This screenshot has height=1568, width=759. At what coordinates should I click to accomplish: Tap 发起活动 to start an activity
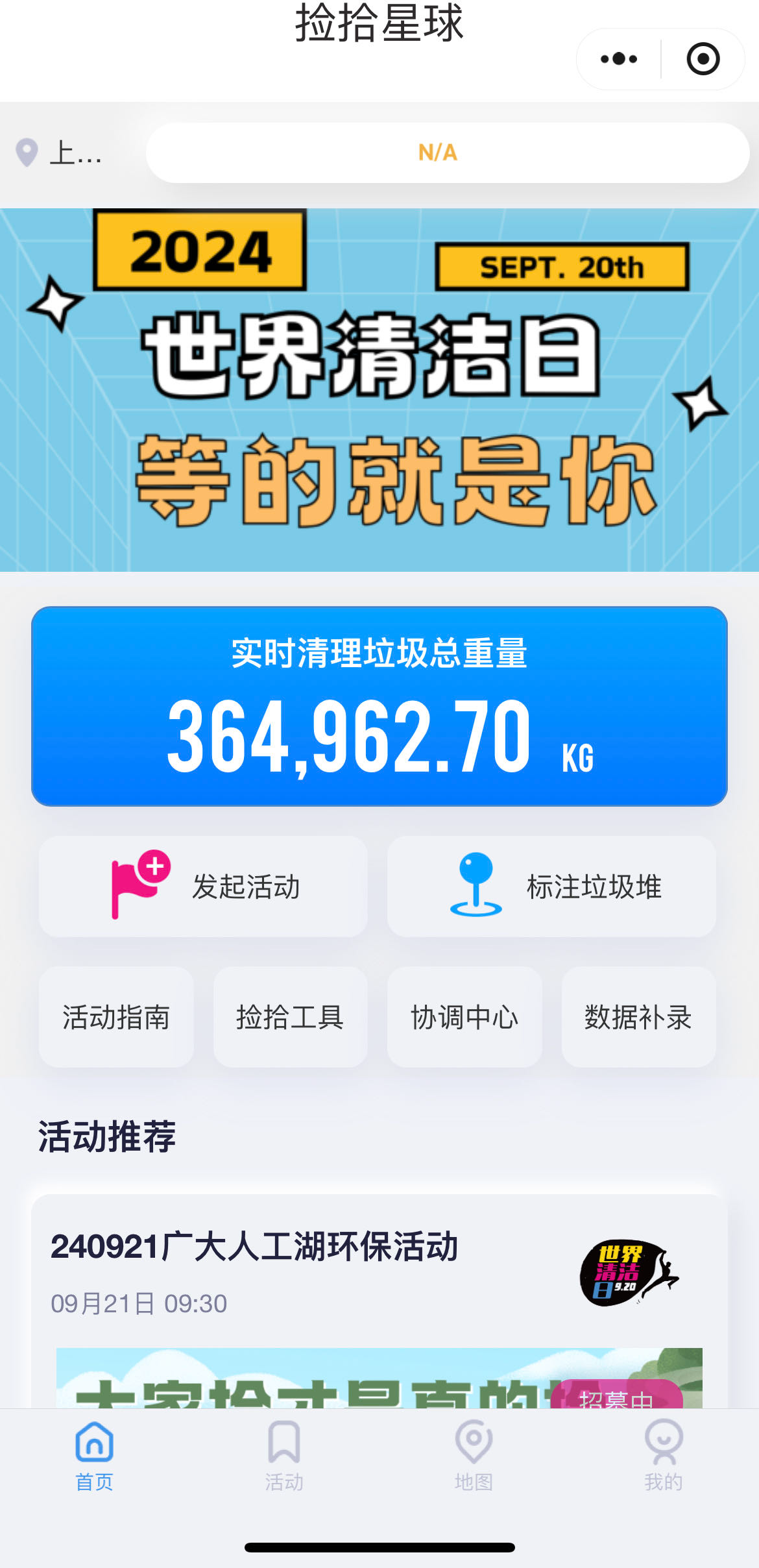point(203,886)
